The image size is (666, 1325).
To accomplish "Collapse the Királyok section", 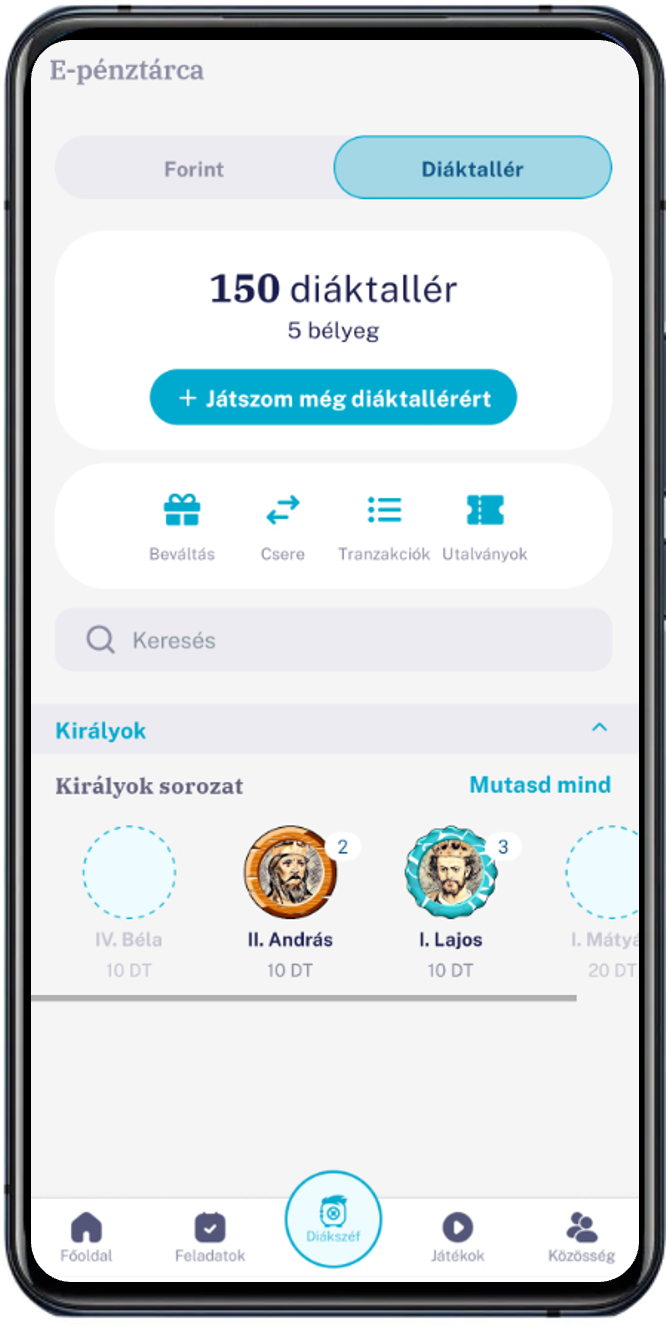I will click(599, 728).
